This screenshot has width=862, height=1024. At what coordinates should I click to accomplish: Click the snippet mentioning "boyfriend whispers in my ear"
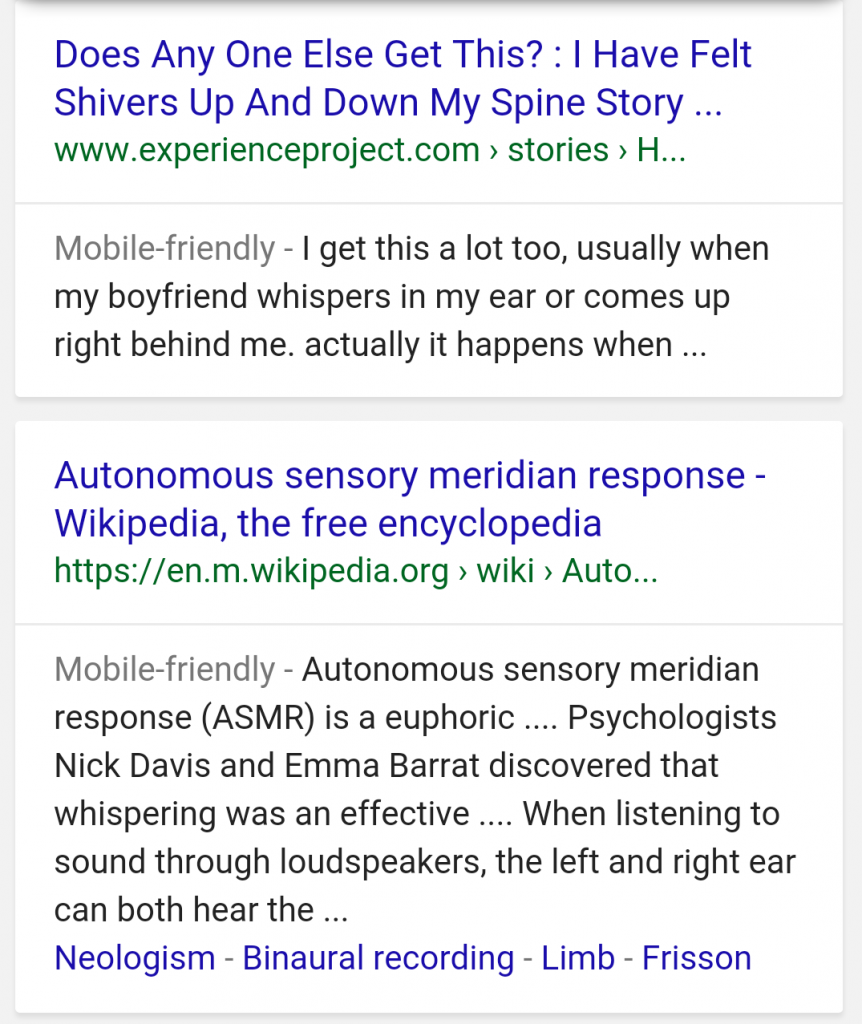tap(400, 296)
